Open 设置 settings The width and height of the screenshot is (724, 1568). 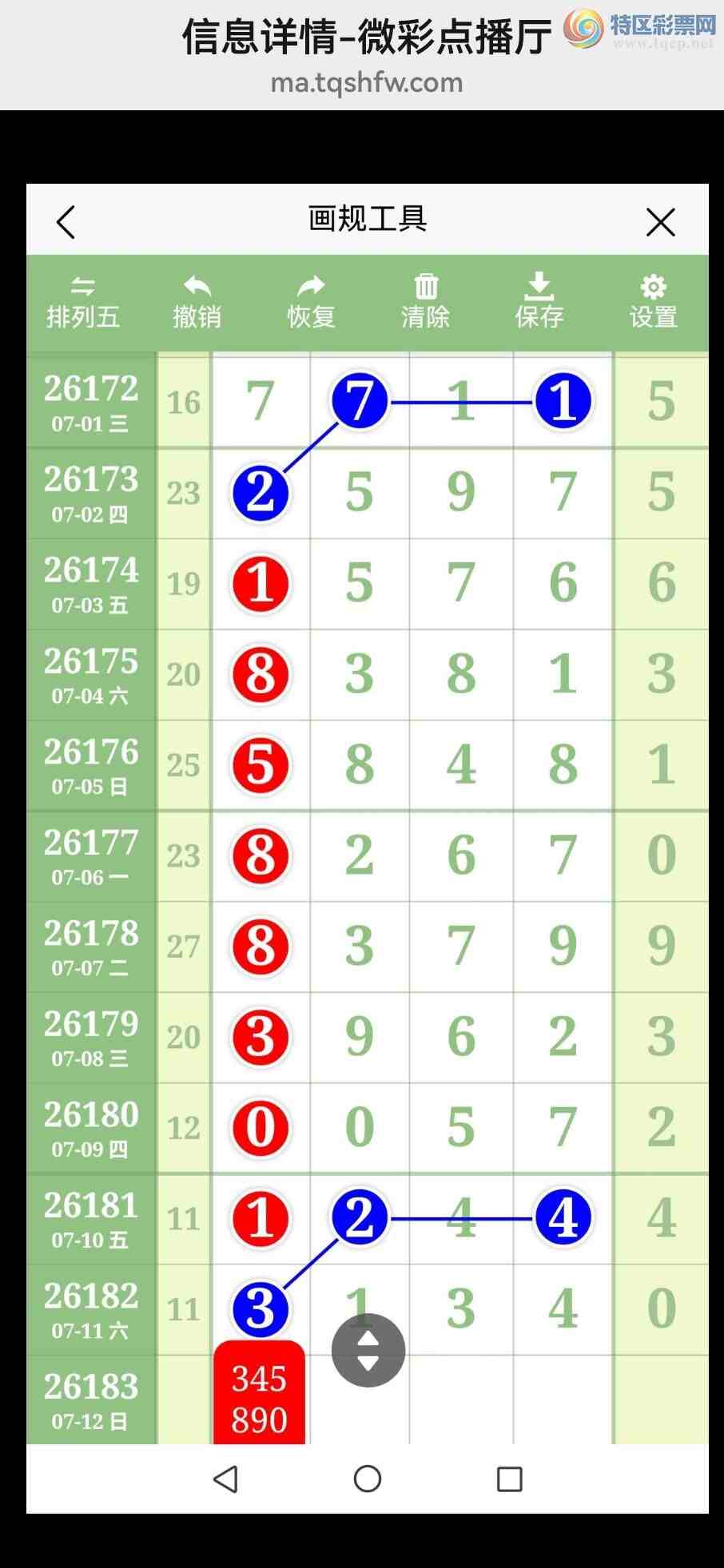654,304
